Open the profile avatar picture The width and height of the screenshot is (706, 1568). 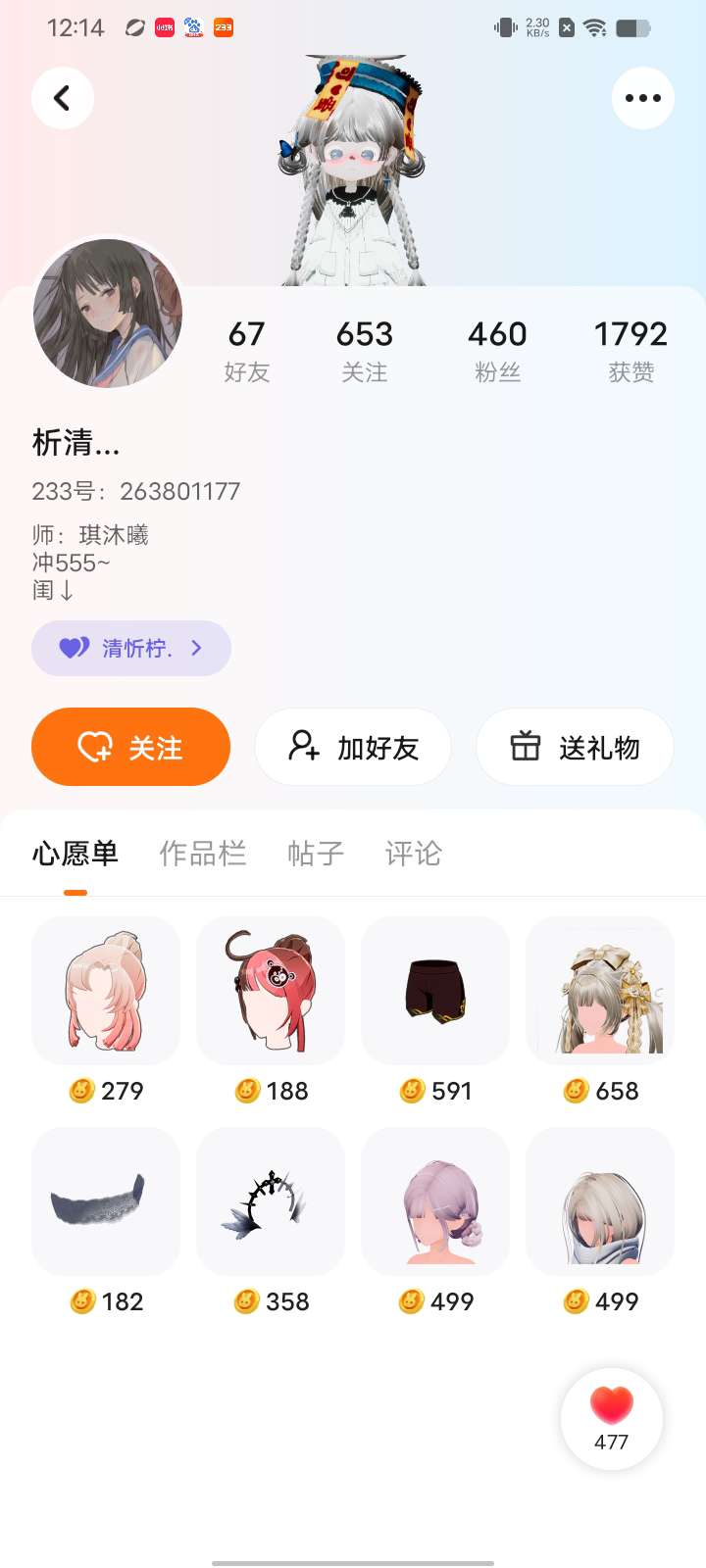point(108,314)
